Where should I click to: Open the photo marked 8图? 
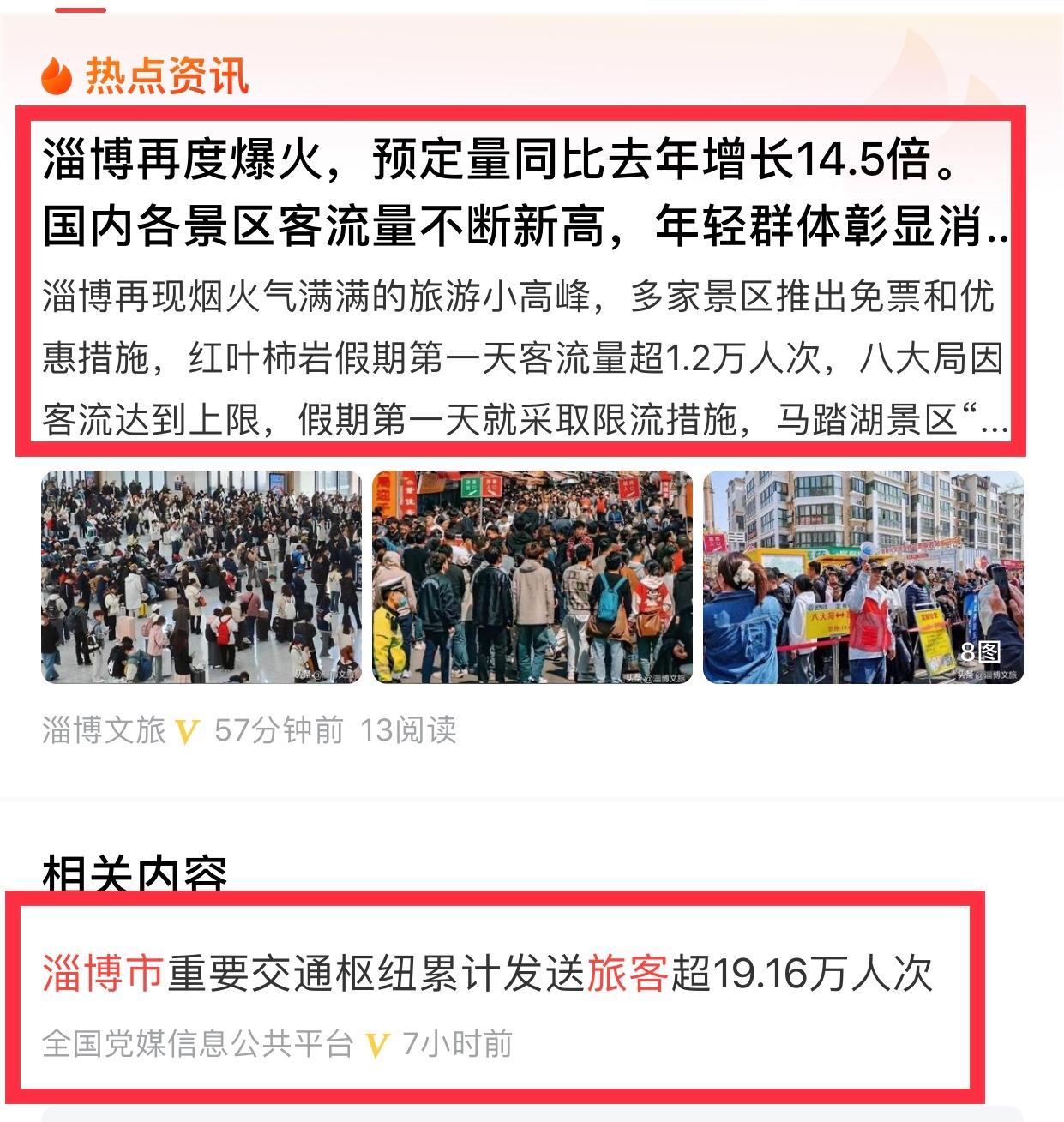click(x=863, y=577)
